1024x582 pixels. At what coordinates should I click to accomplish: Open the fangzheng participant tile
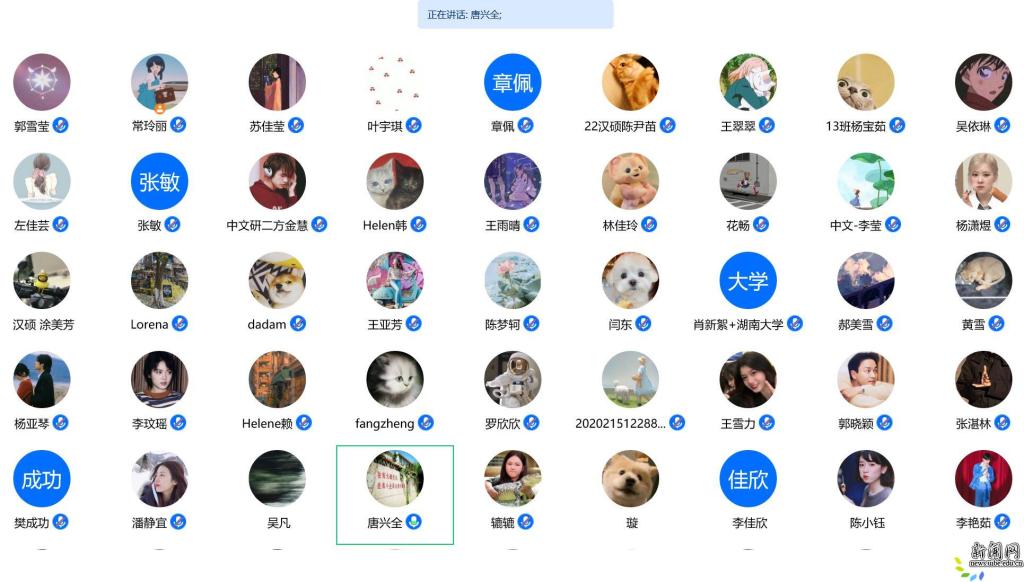395,379
